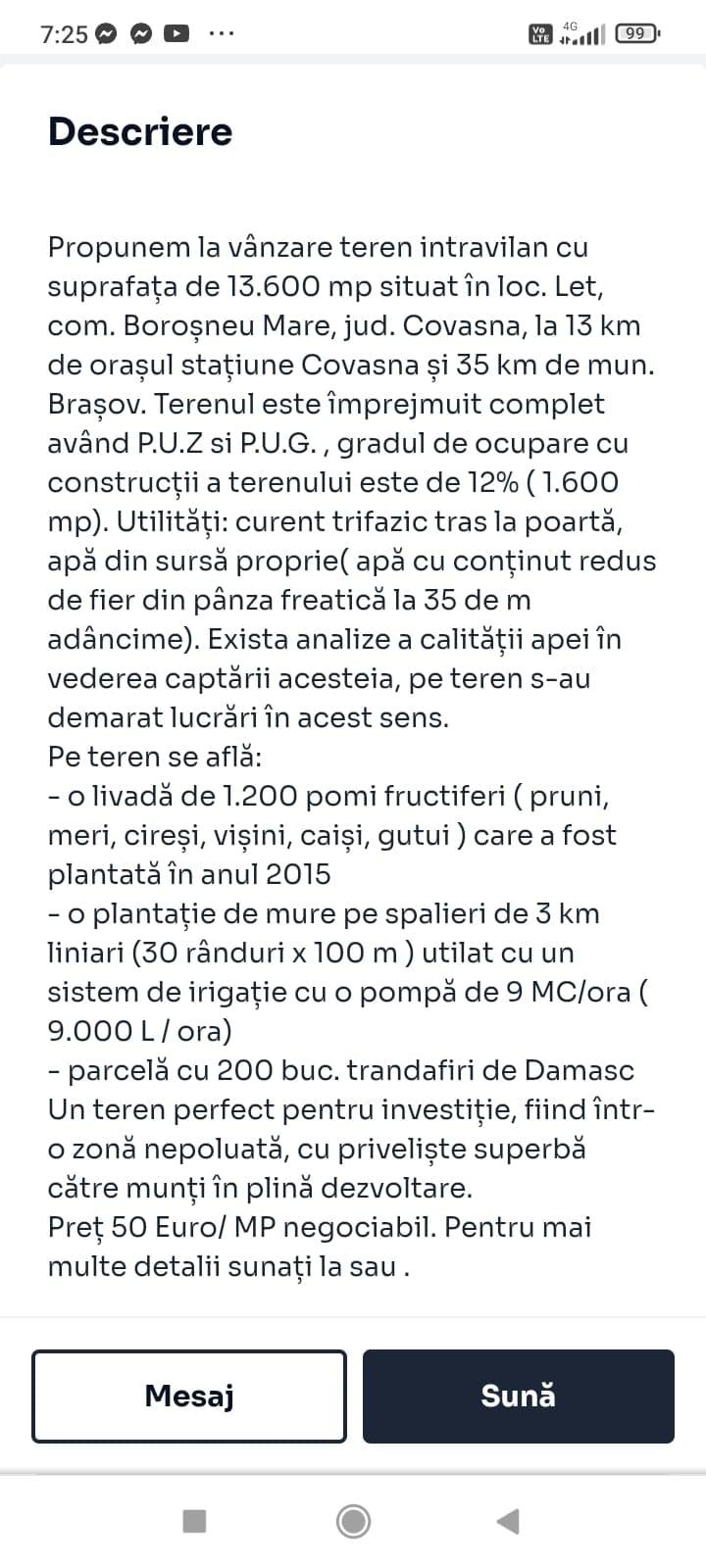Image resolution: width=706 pixels, height=1568 pixels.
Task: Go to the home screen
Action: coord(353,1521)
